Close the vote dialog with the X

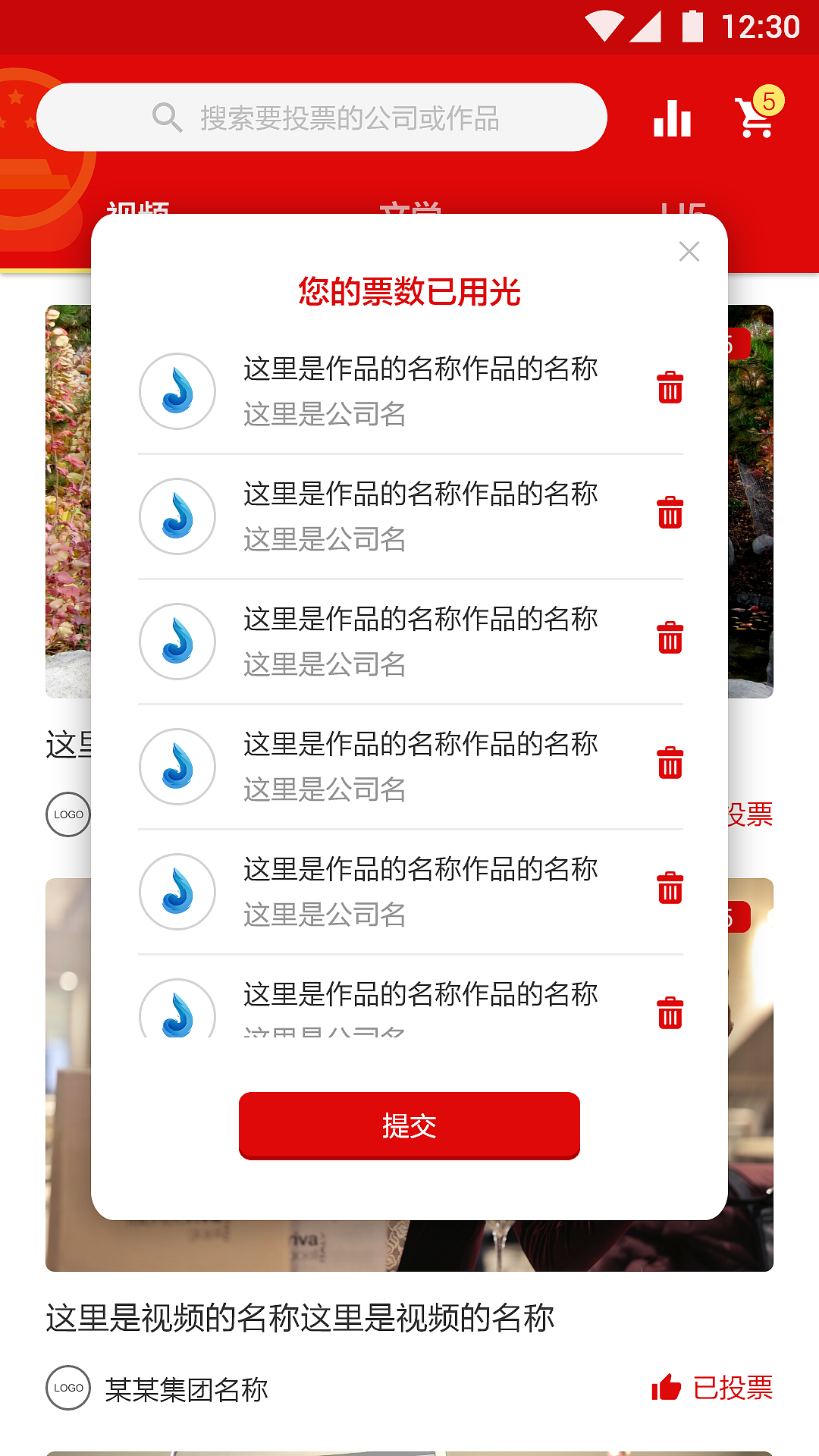tap(689, 252)
